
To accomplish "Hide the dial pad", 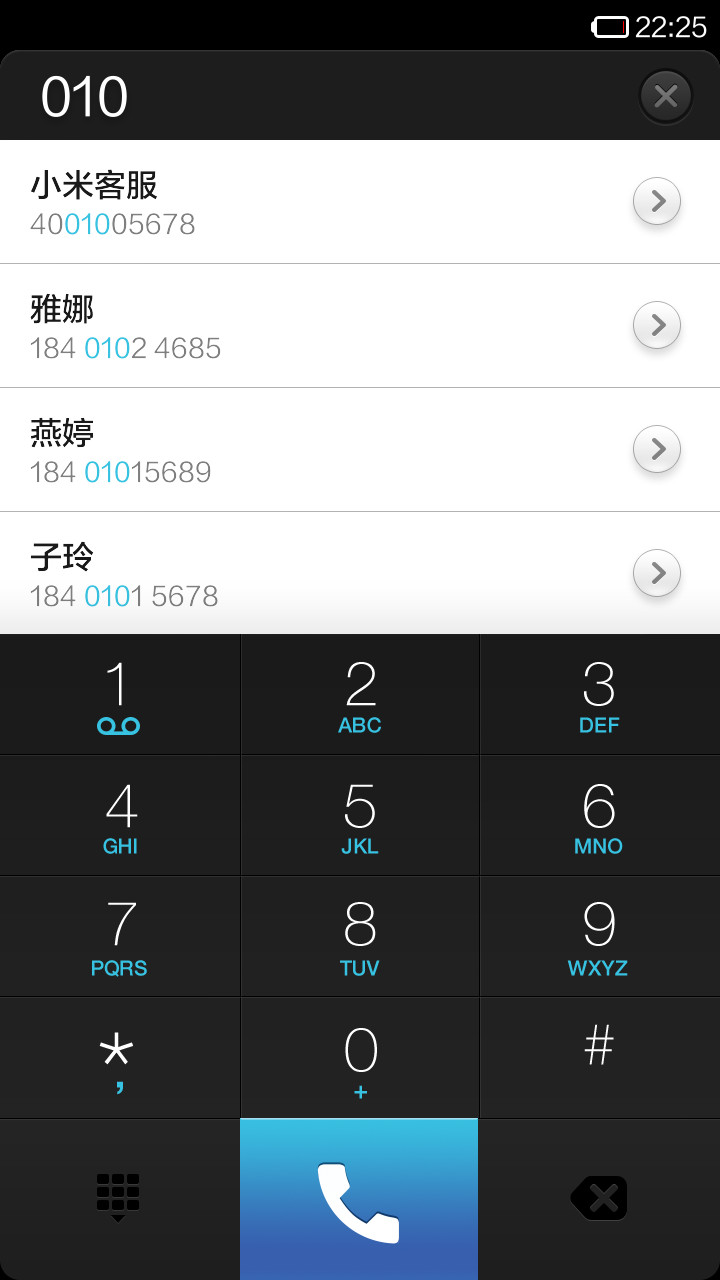I will pyautogui.click(x=119, y=1199).
